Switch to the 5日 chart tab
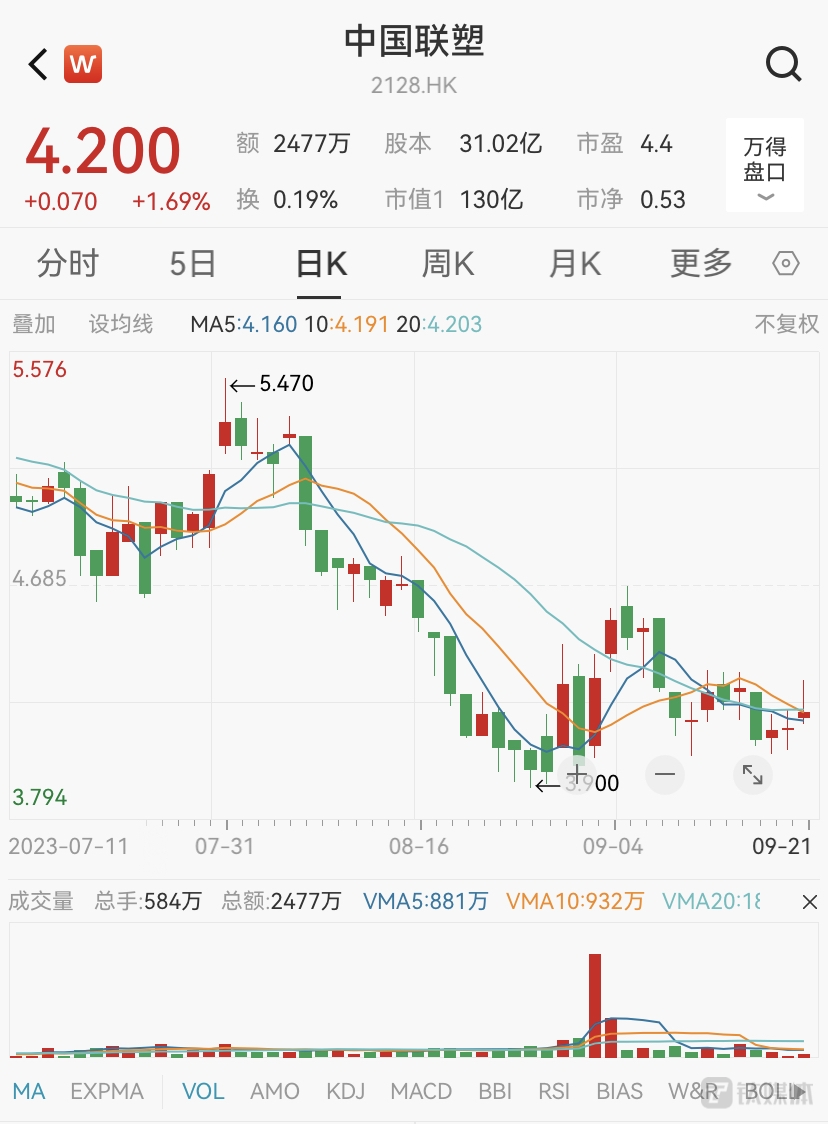Screen dimensions: 828x1124 [x=193, y=264]
